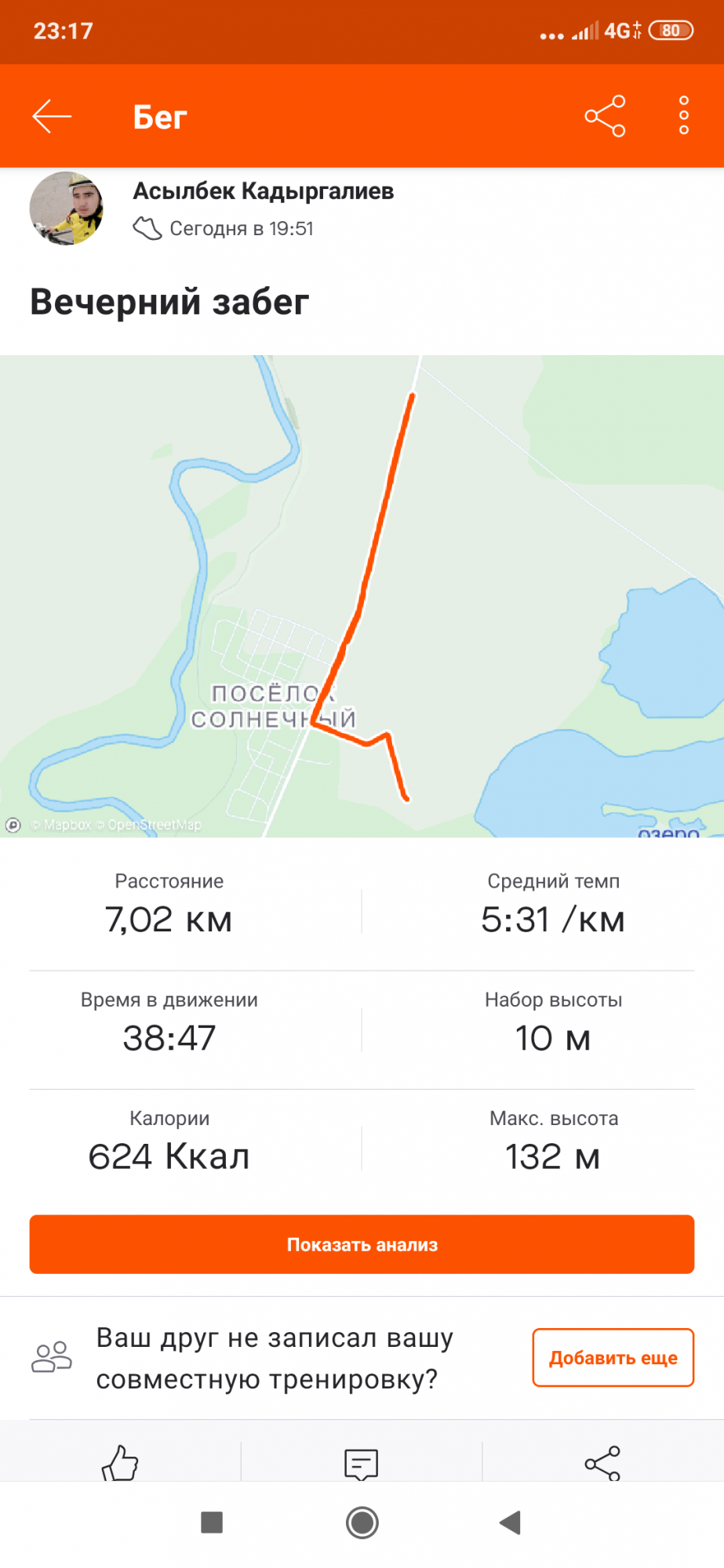Open Асылбек Кадыргалиев's profile photo

point(67,209)
